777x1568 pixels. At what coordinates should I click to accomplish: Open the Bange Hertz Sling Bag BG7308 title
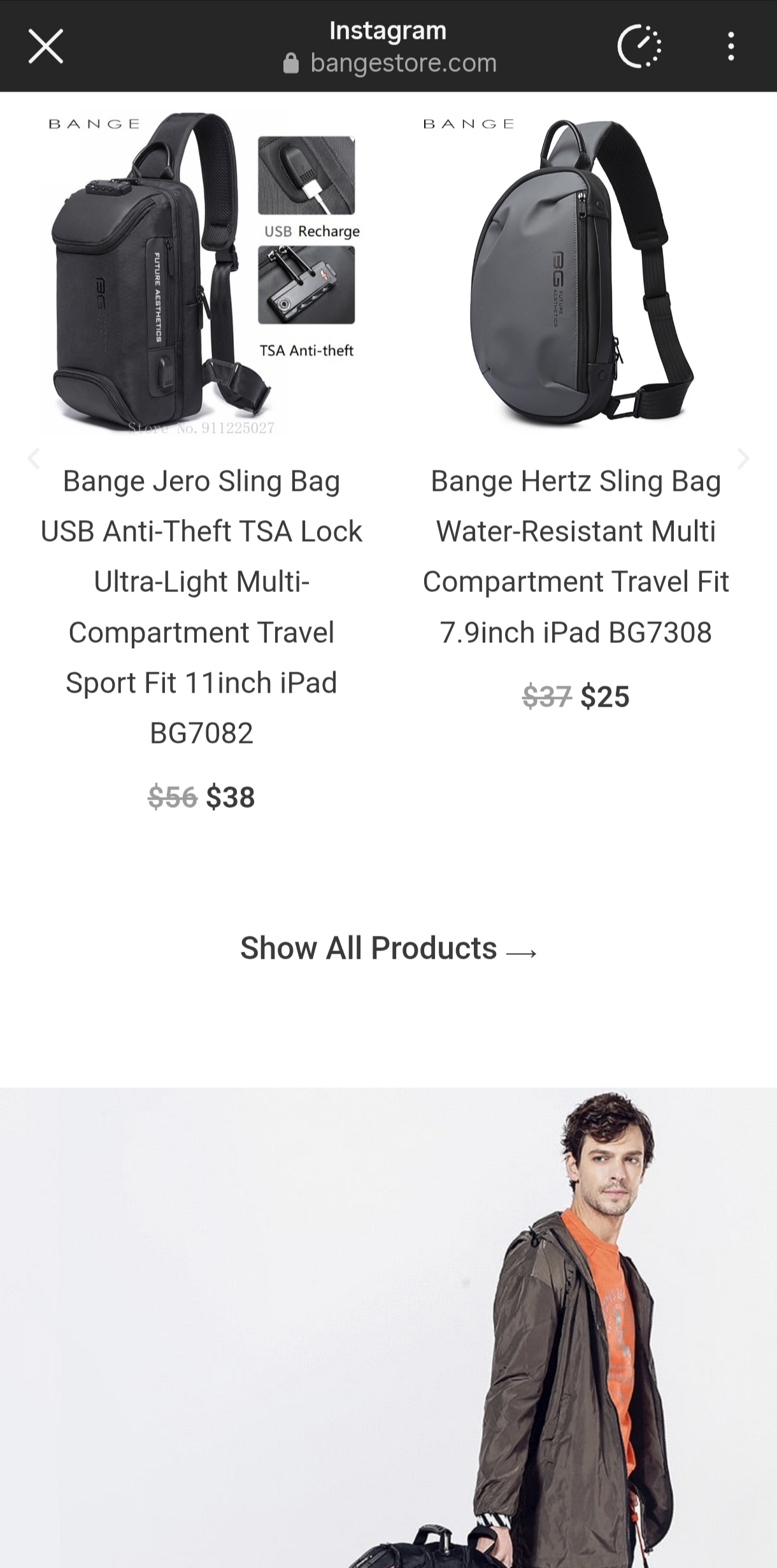tap(576, 556)
